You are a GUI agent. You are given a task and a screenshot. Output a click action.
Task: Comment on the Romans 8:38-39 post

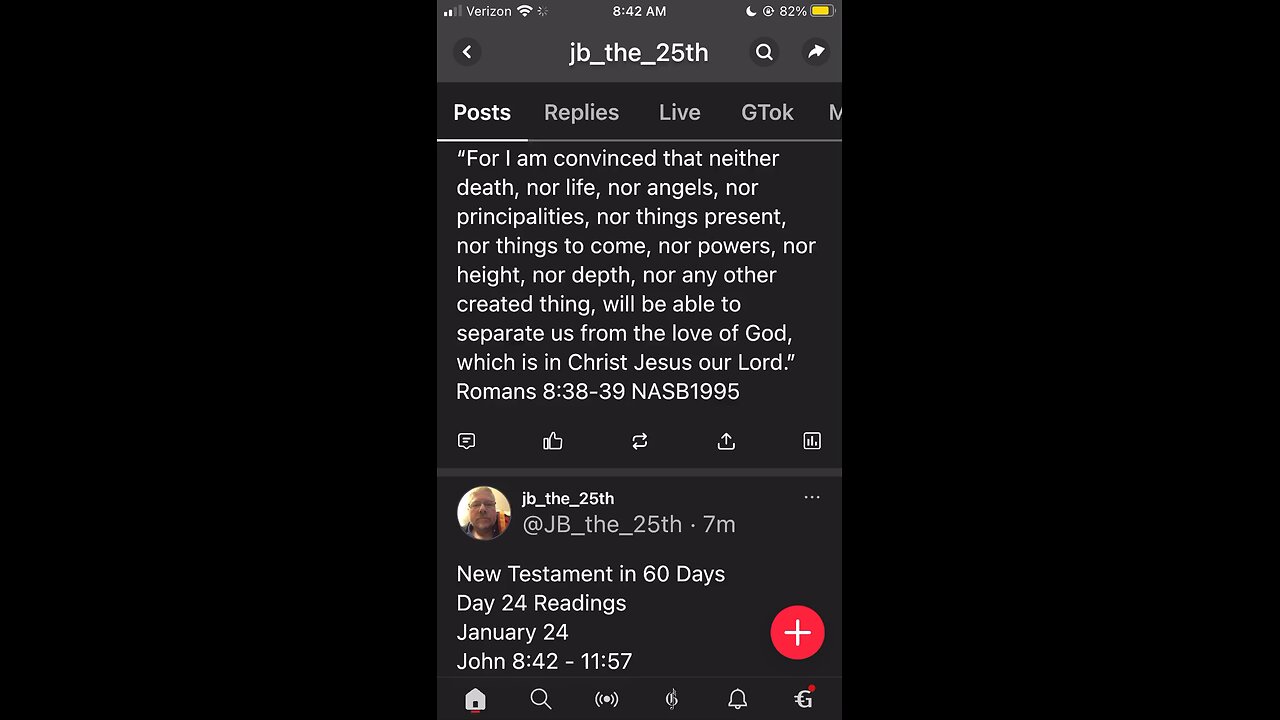coord(466,441)
